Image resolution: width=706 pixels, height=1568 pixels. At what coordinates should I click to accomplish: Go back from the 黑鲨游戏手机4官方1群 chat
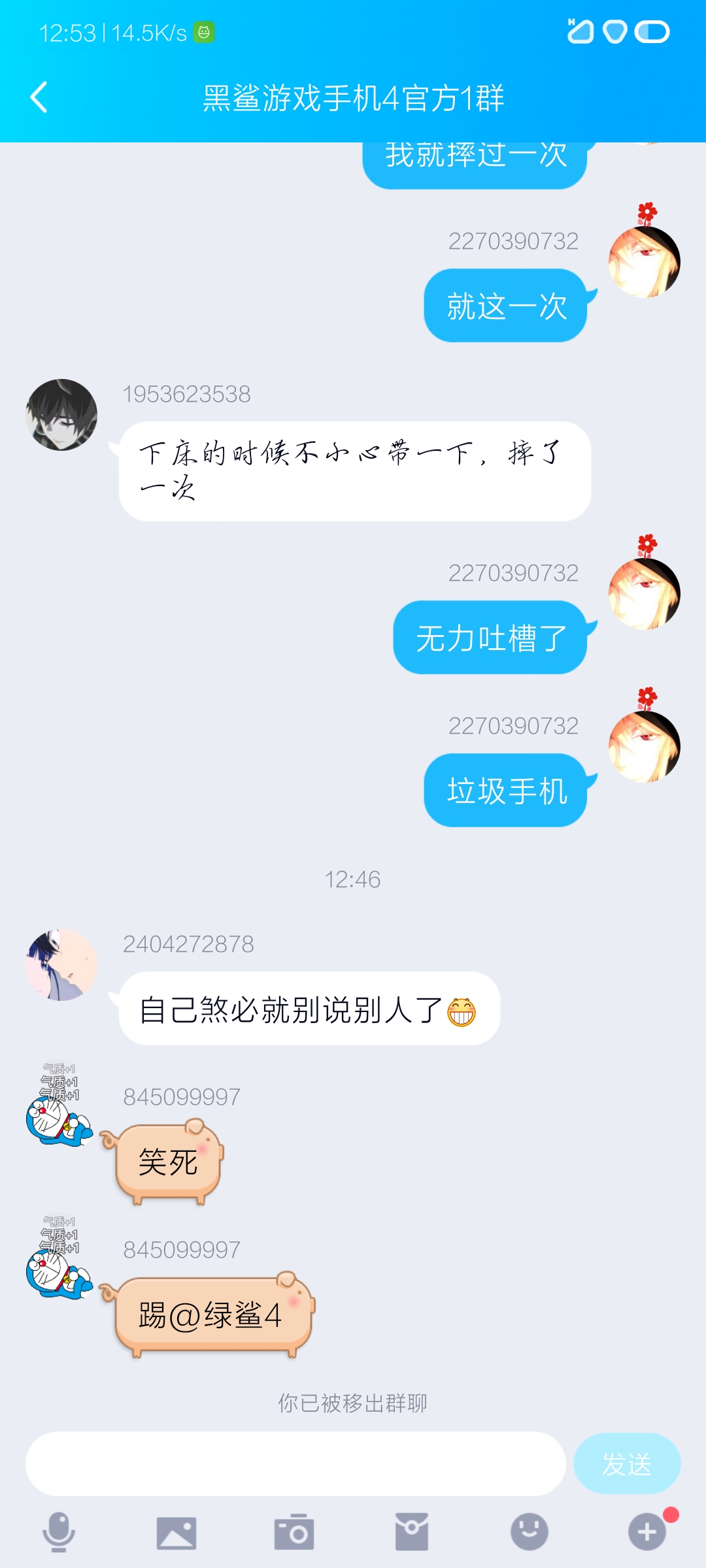pos(39,97)
